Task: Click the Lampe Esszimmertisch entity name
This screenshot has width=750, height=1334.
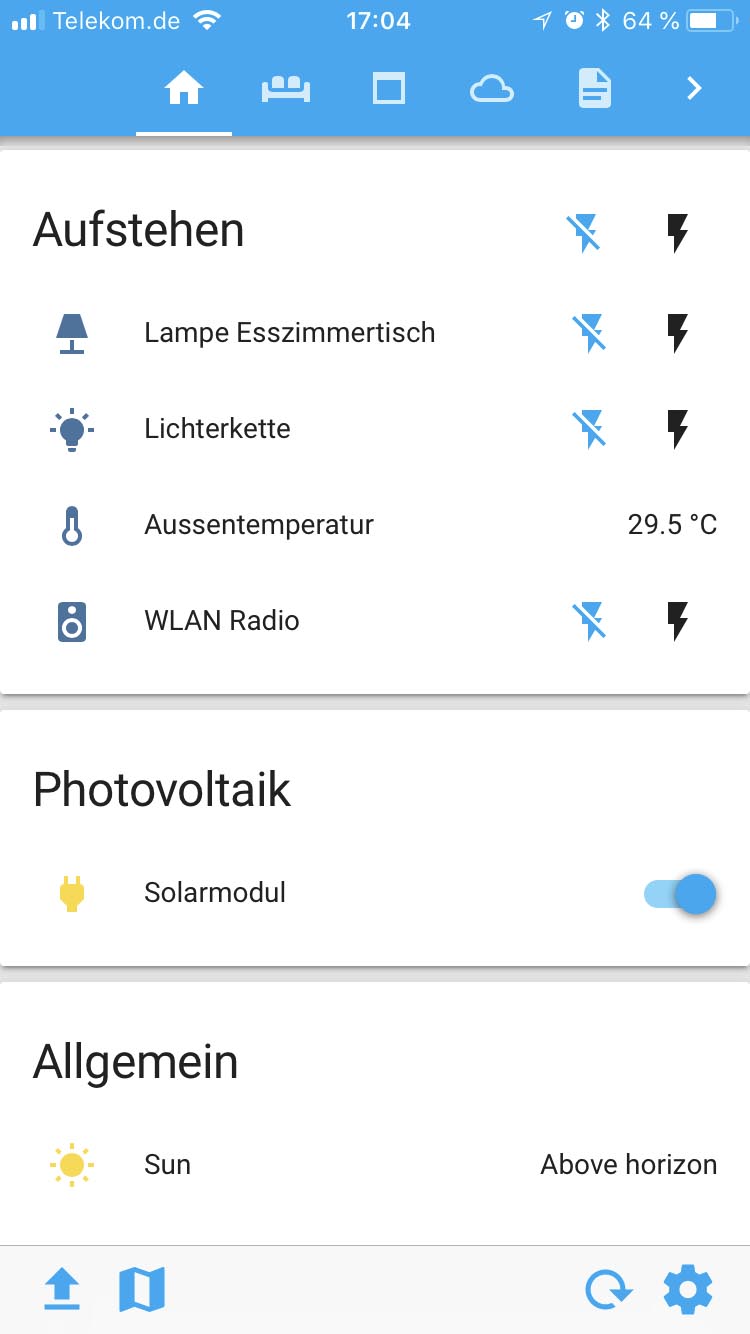Action: [289, 332]
